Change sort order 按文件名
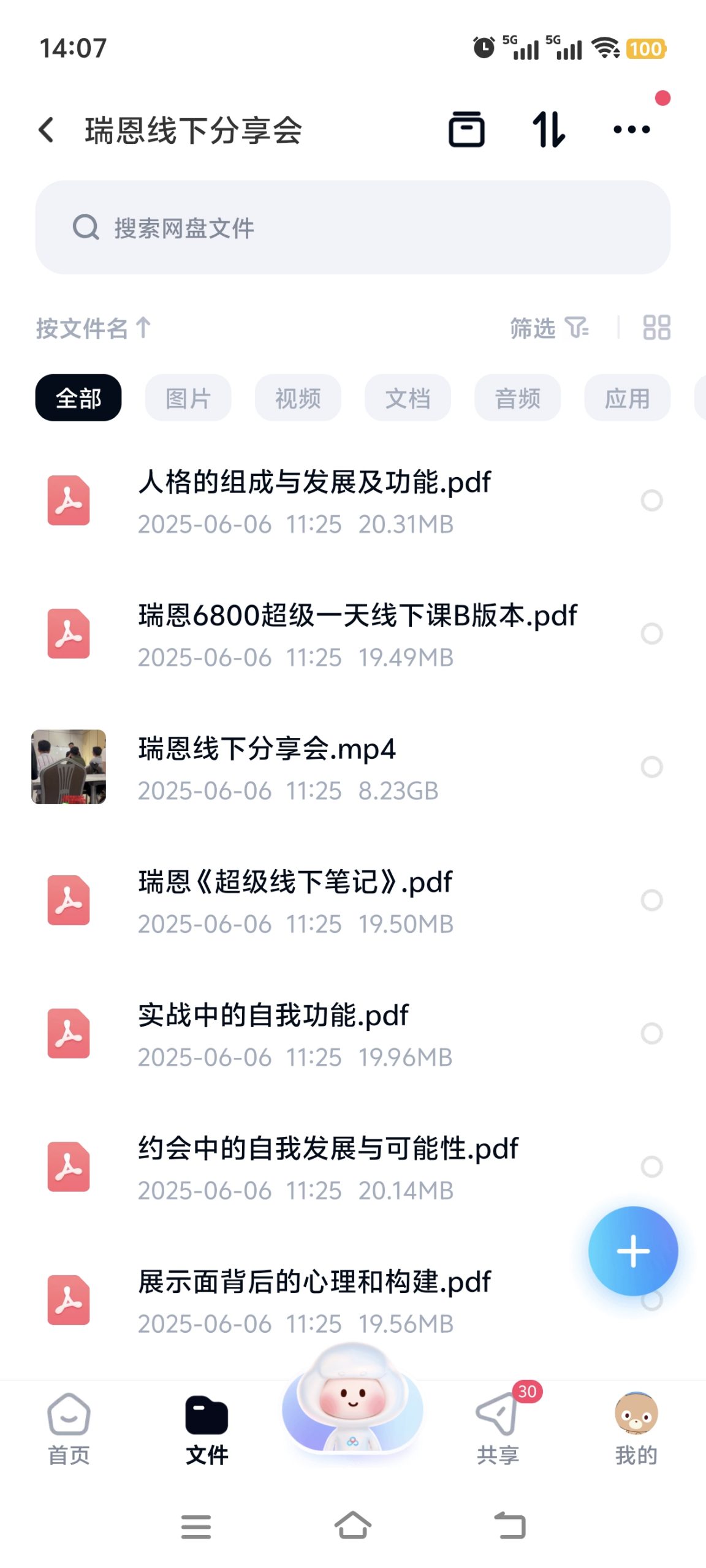 (x=93, y=328)
